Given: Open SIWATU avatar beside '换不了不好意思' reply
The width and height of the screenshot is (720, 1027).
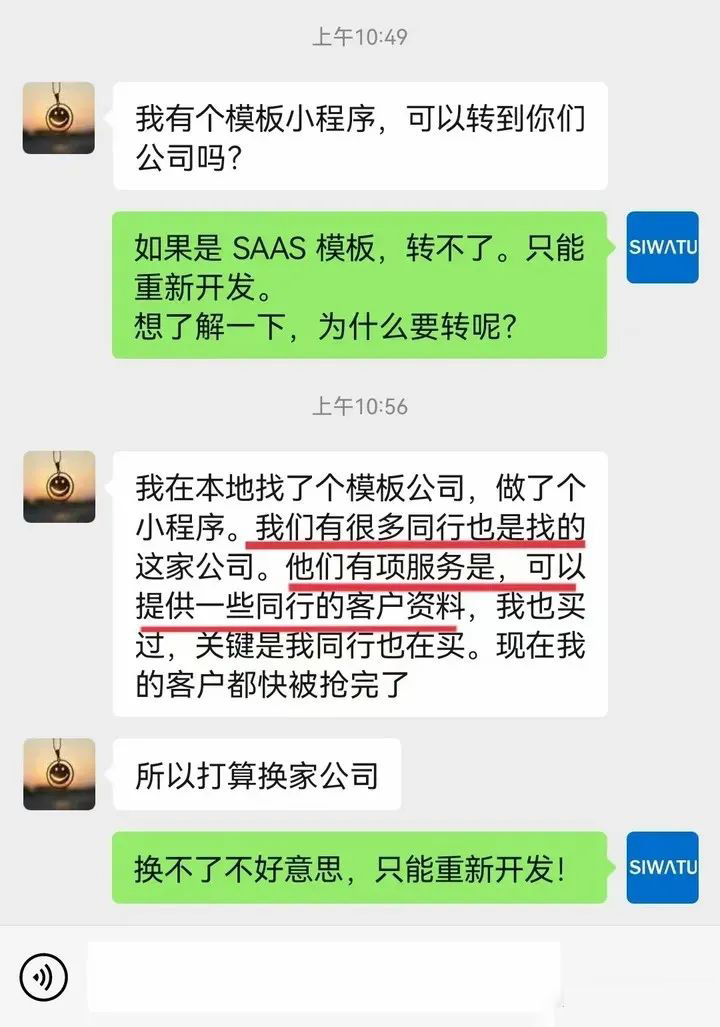Looking at the screenshot, I should [662, 867].
